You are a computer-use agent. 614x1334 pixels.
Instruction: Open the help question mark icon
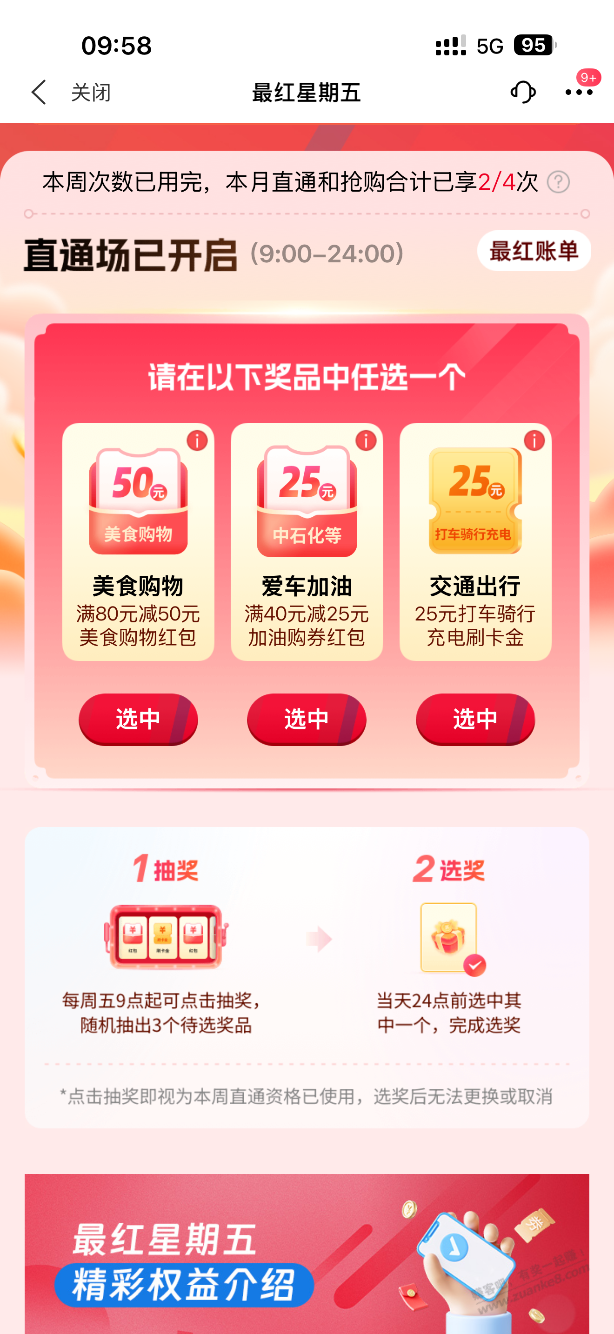tap(559, 182)
